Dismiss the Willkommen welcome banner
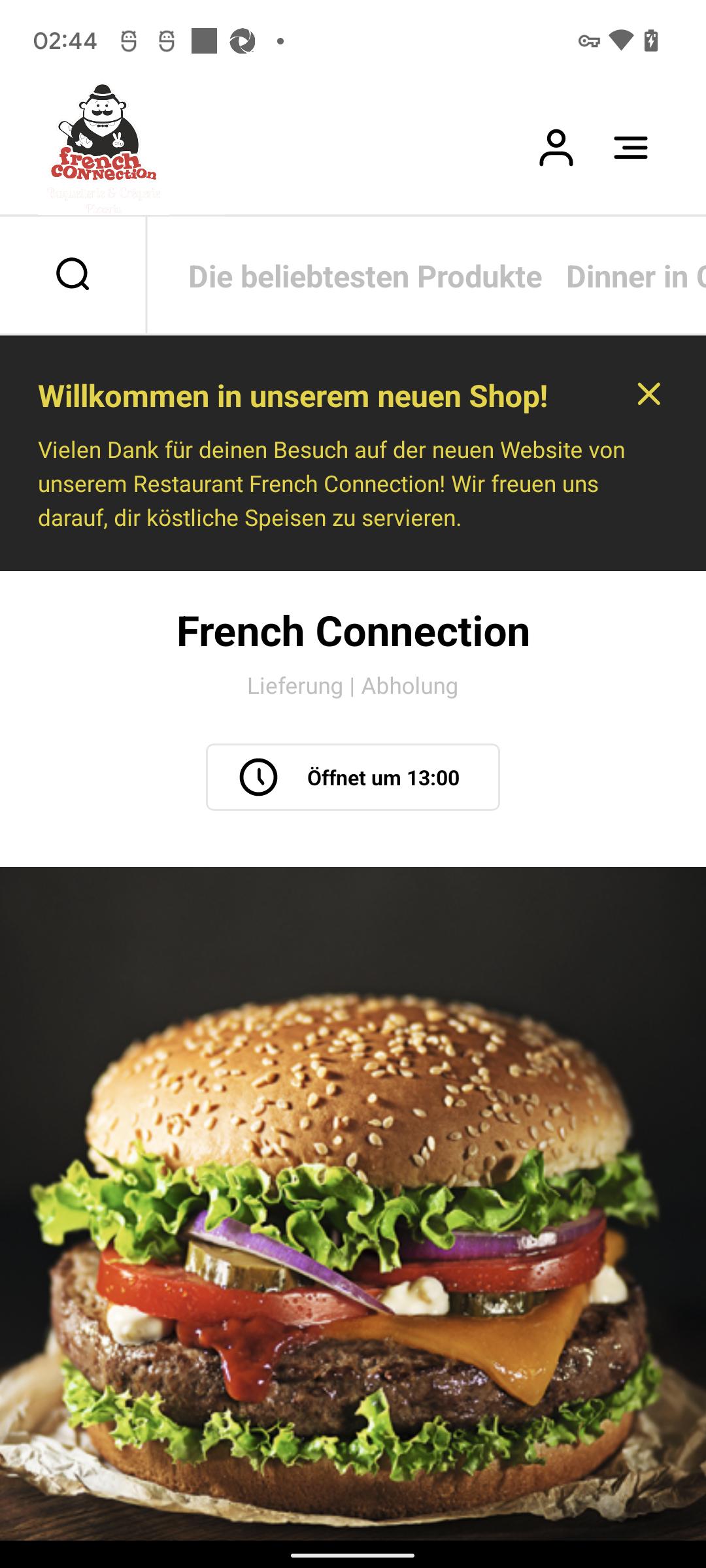706x1568 pixels. pos(648,394)
